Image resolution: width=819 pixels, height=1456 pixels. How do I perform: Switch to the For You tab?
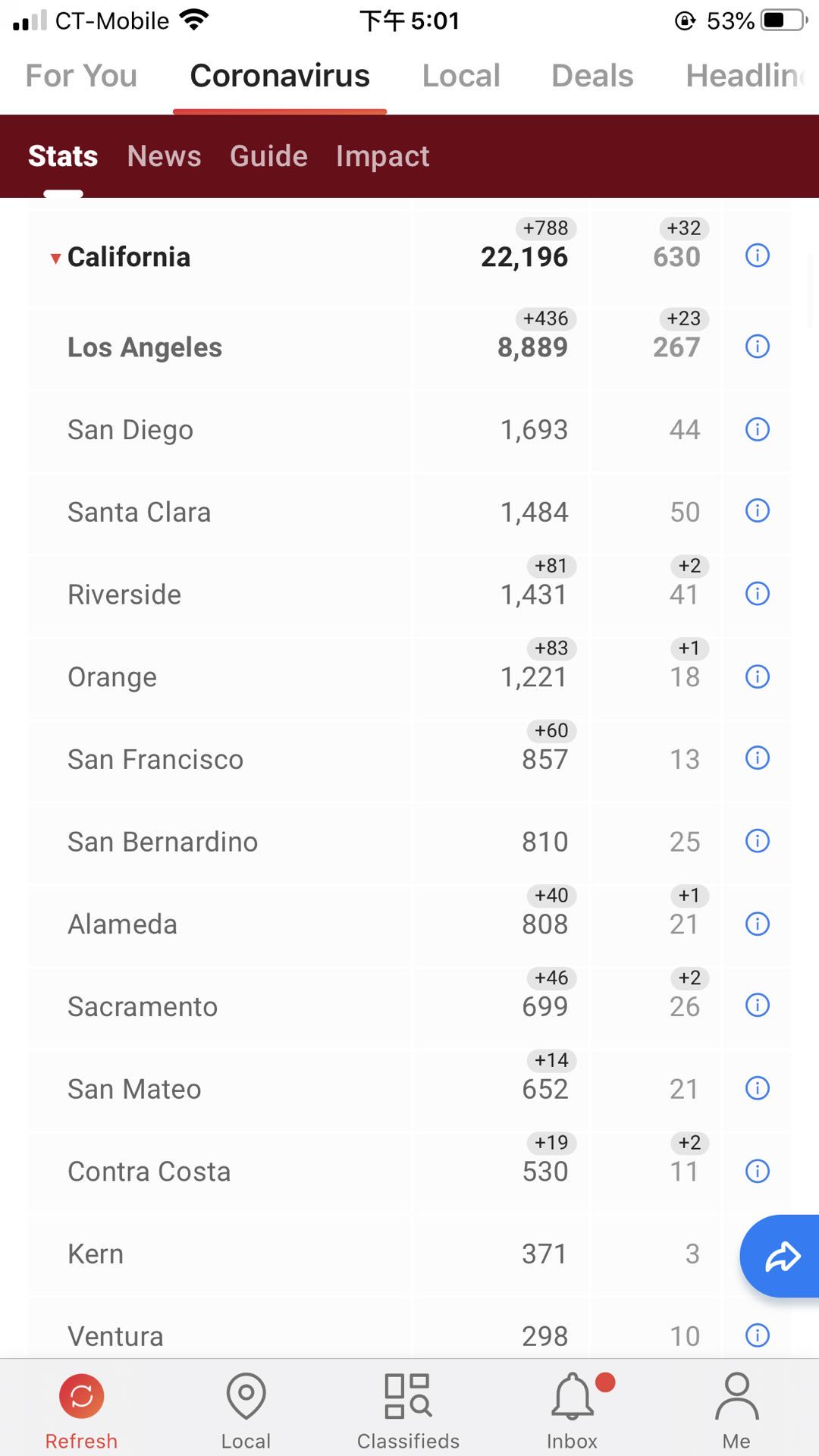[x=81, y=76]
